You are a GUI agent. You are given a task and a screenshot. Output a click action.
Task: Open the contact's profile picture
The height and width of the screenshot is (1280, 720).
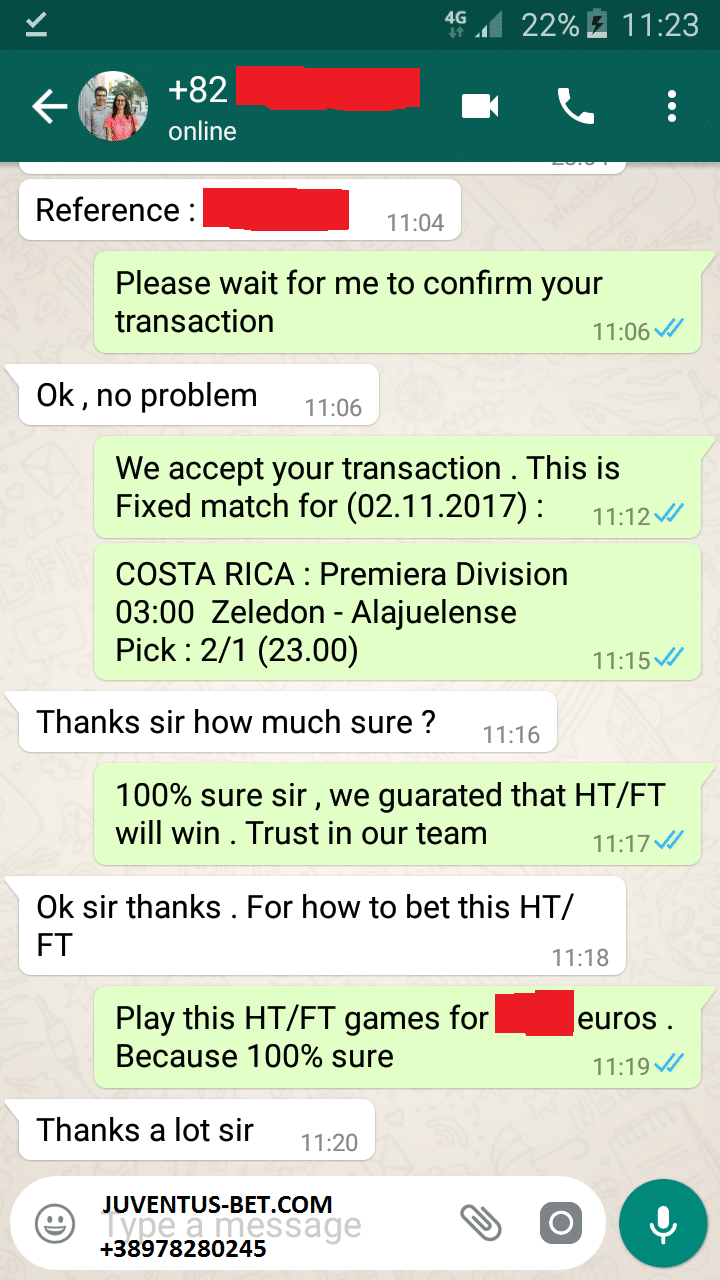113,106
